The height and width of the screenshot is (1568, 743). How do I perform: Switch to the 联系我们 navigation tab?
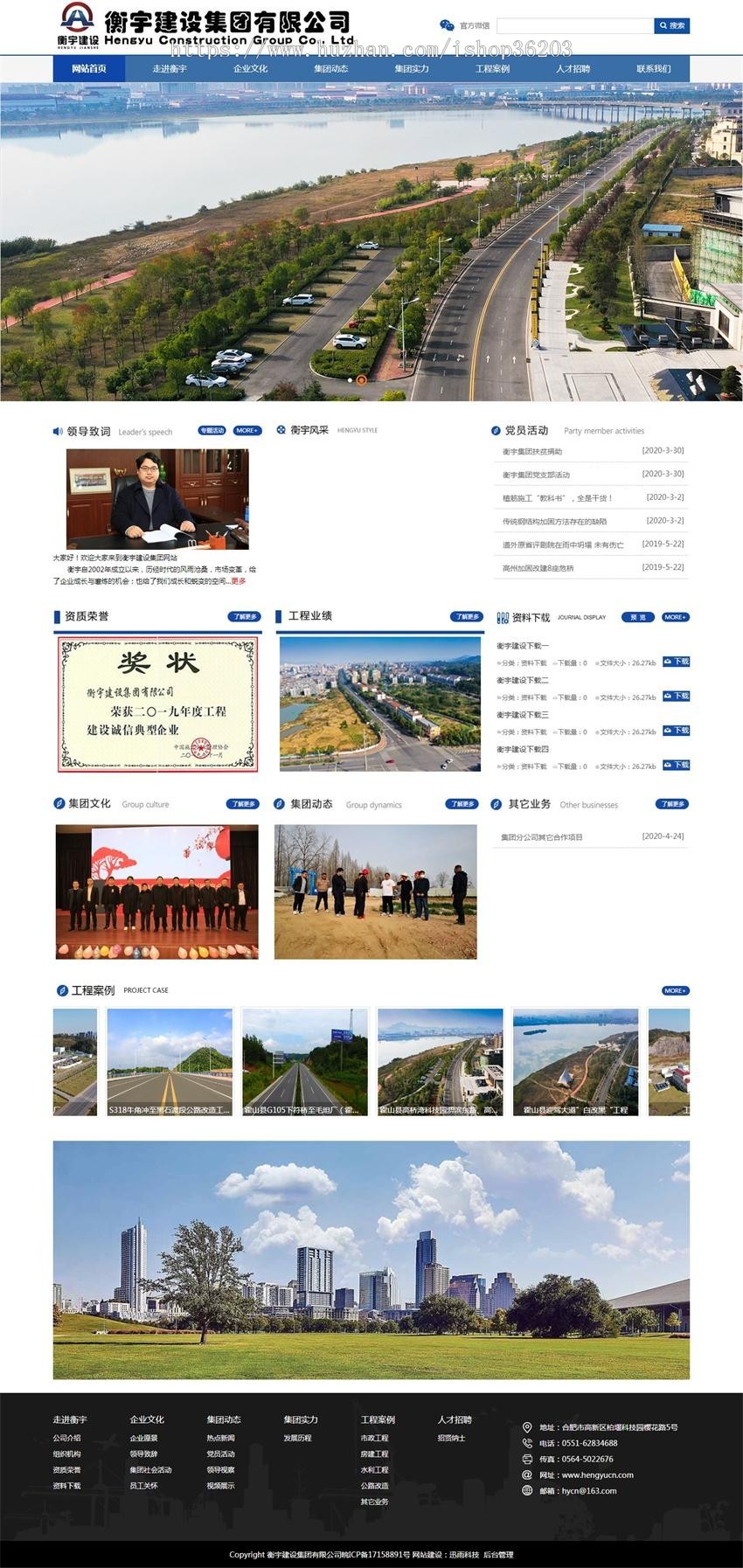653,67
